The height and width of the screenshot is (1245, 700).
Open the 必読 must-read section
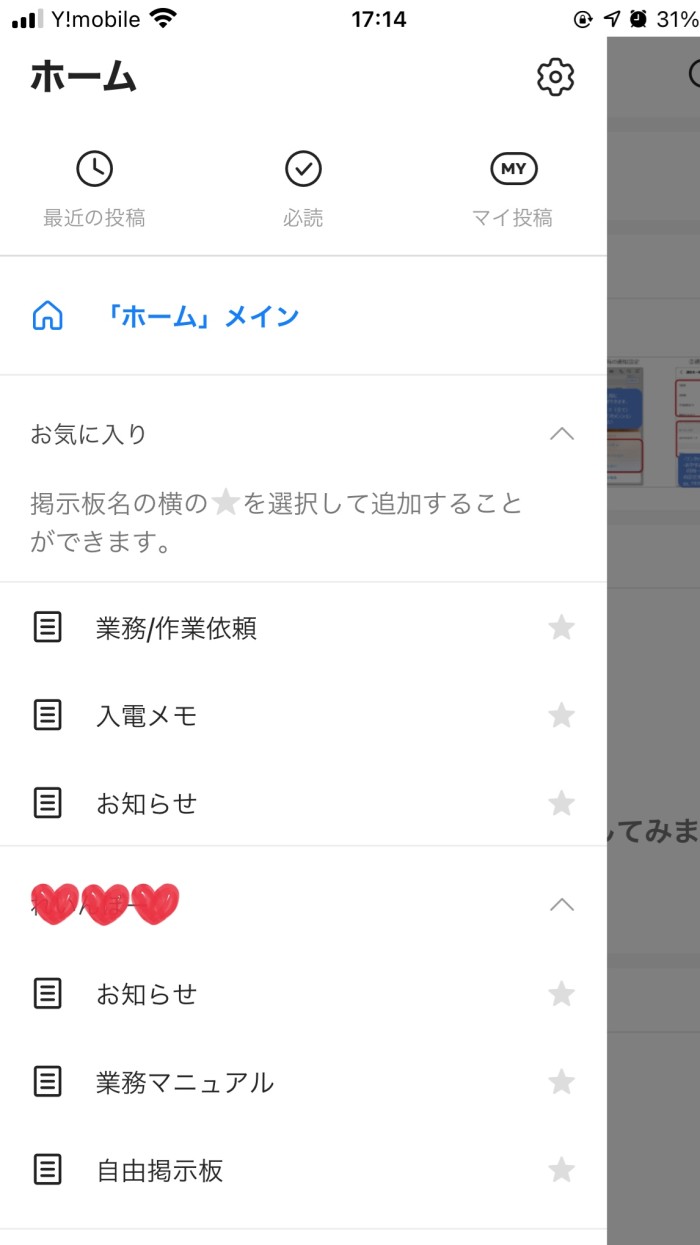tap(303, 189)
